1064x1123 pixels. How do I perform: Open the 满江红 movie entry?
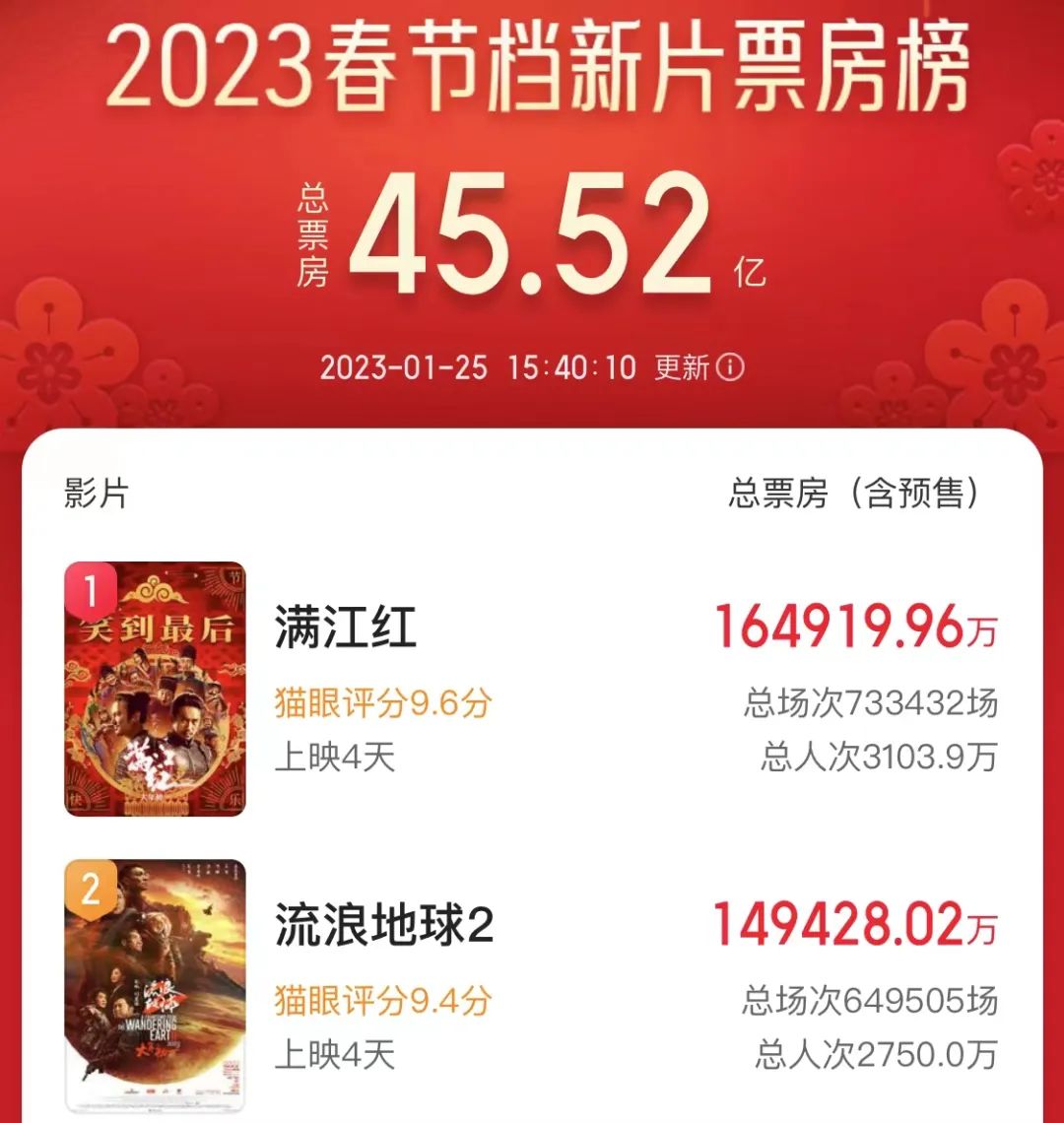345,629
